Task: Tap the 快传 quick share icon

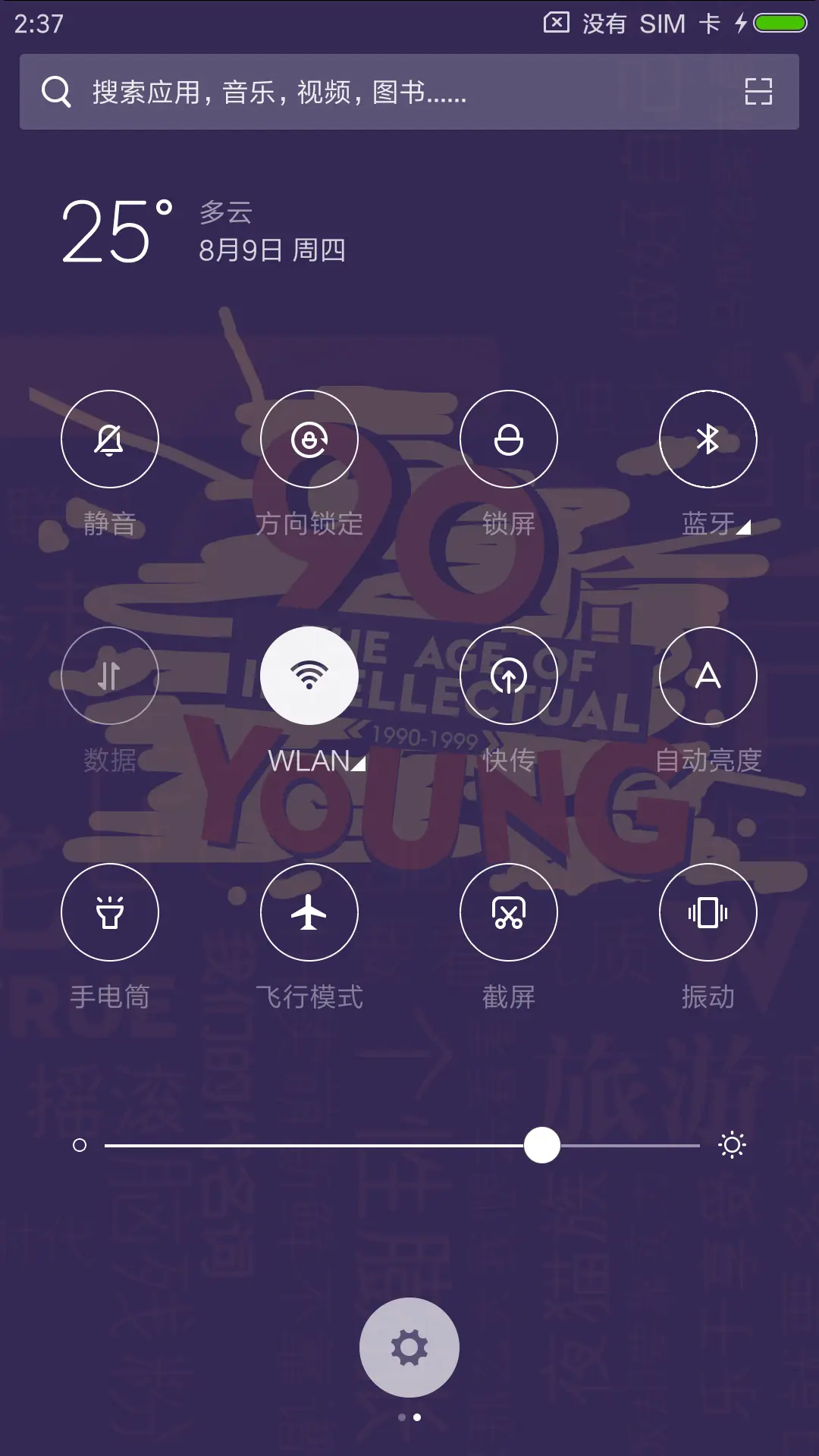Action: (509, 675)
